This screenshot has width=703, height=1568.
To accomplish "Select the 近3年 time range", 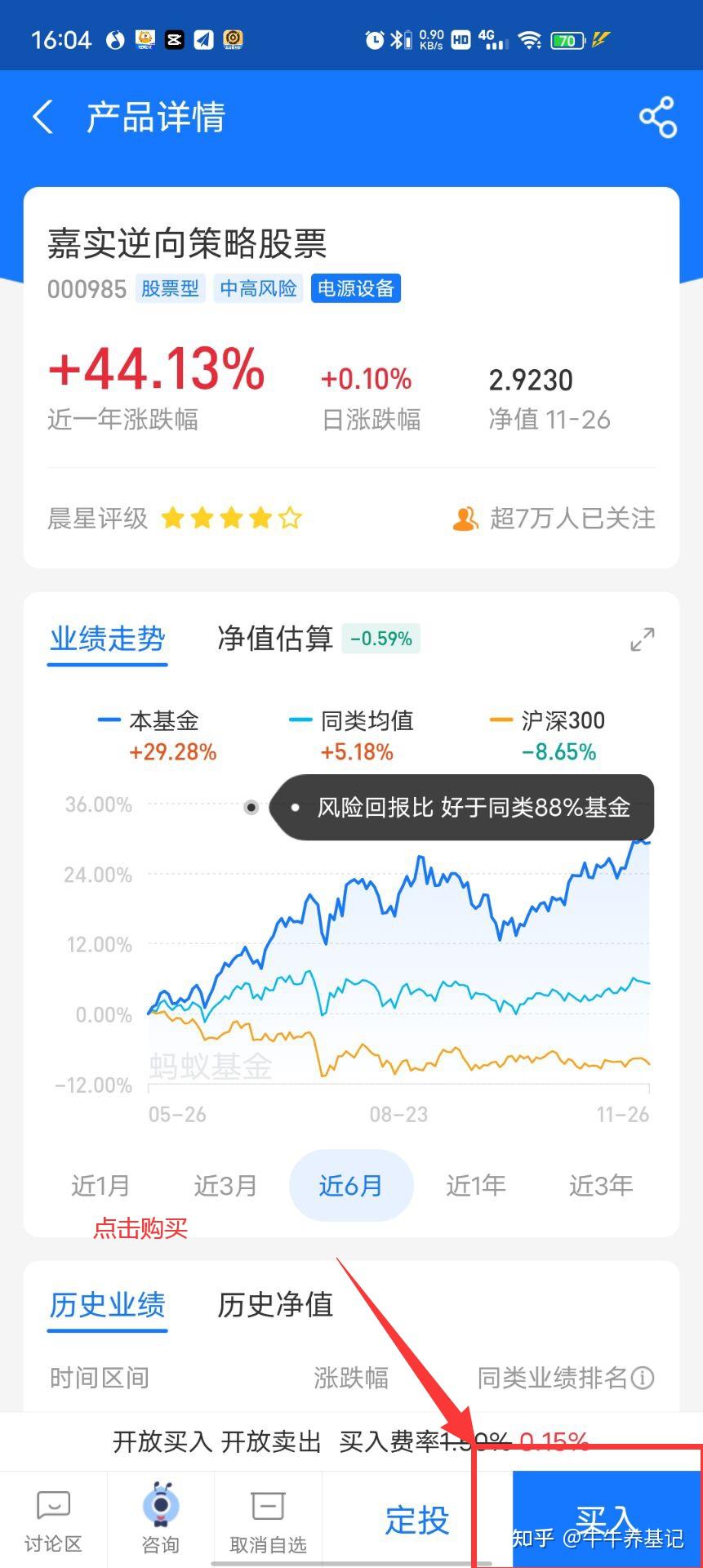I will 601,1185.
